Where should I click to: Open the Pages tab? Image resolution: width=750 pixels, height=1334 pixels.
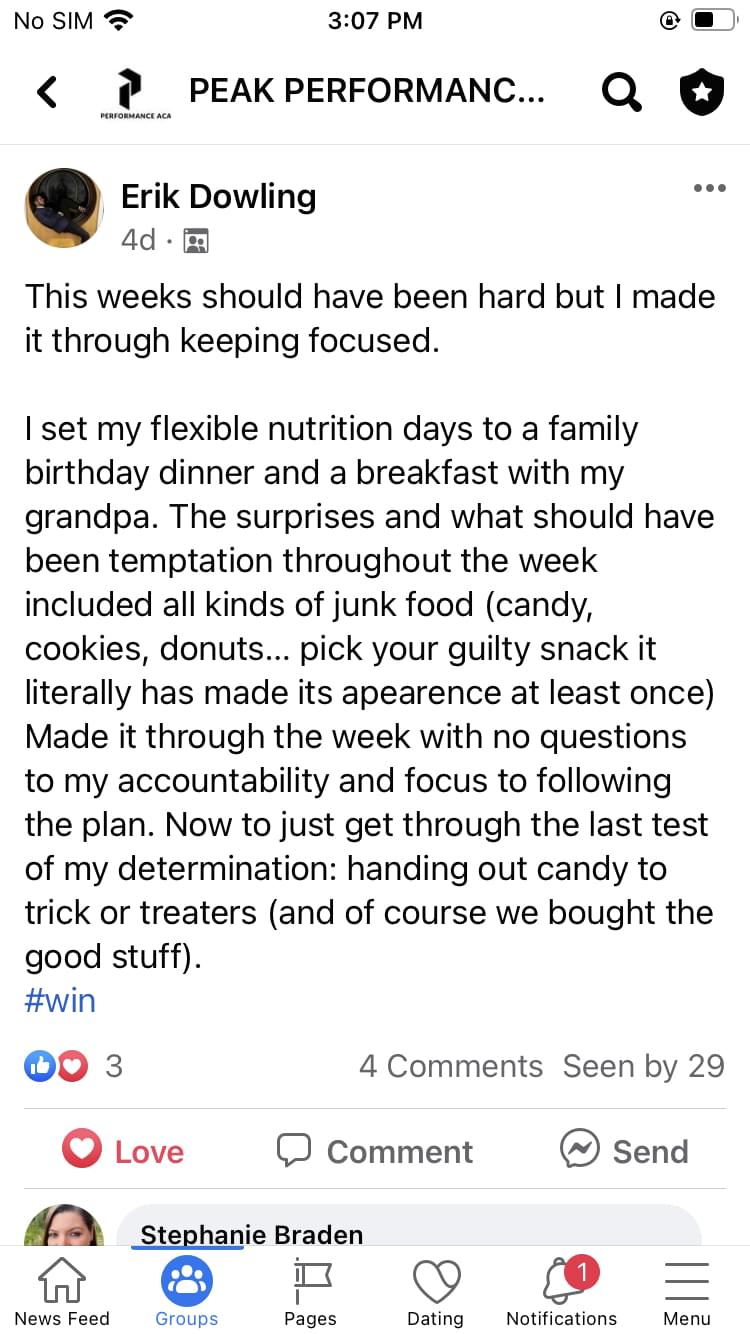tap(311, 1292)
